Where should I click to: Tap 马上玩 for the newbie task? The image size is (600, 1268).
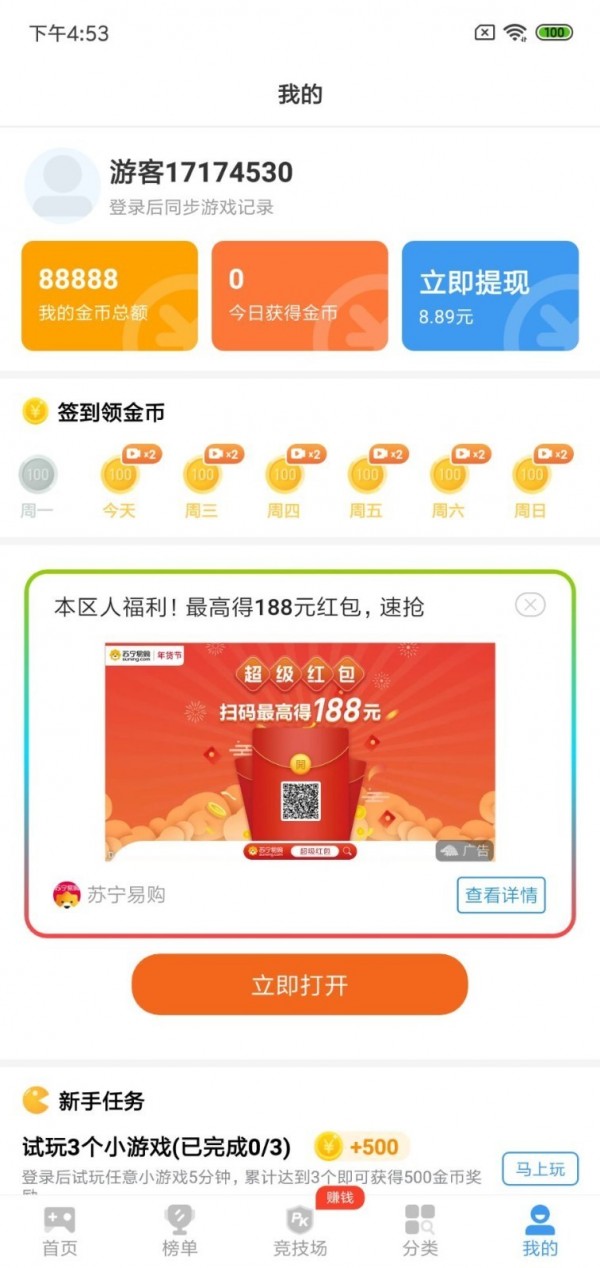[x=540, y=1169]
